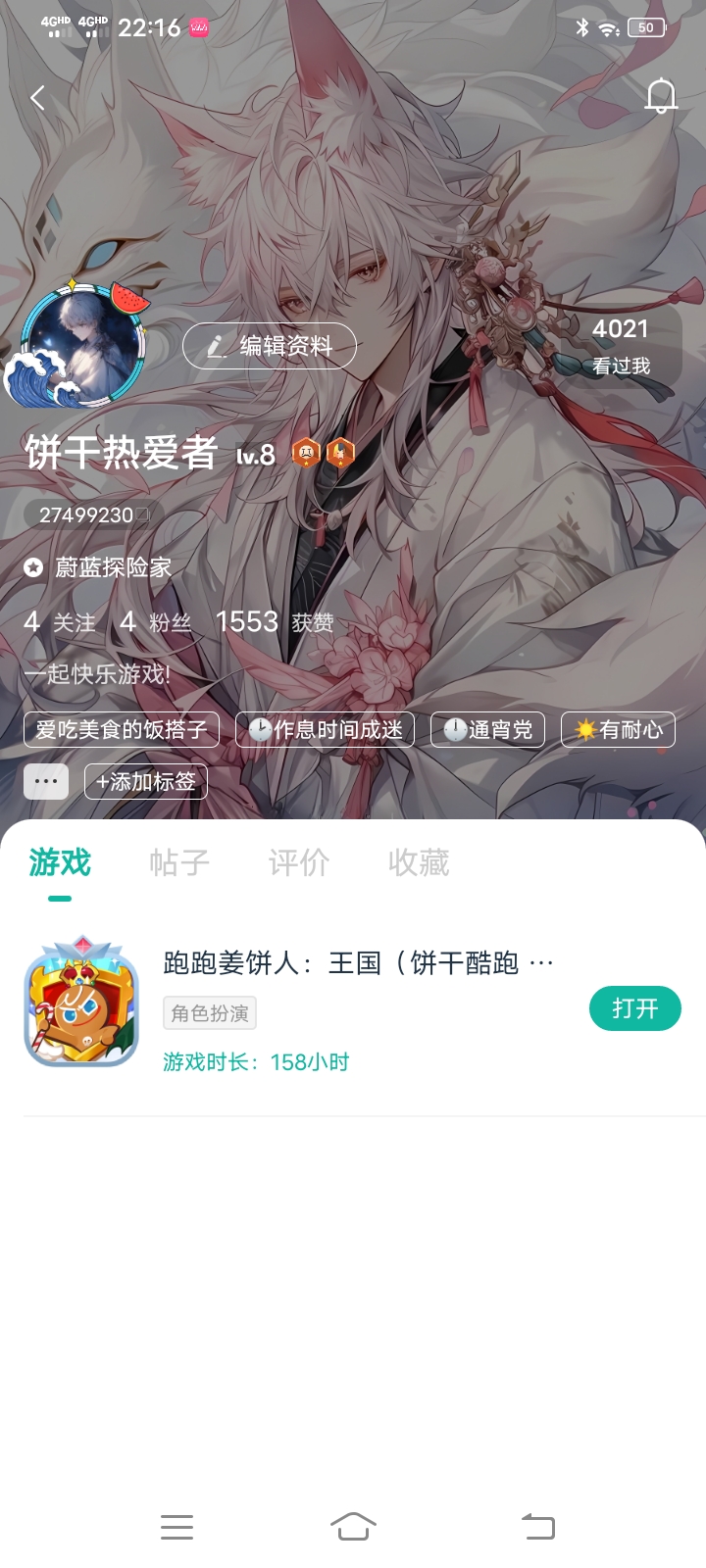Open the 关注 following list
706x1568 pixels.
point(61,622)
